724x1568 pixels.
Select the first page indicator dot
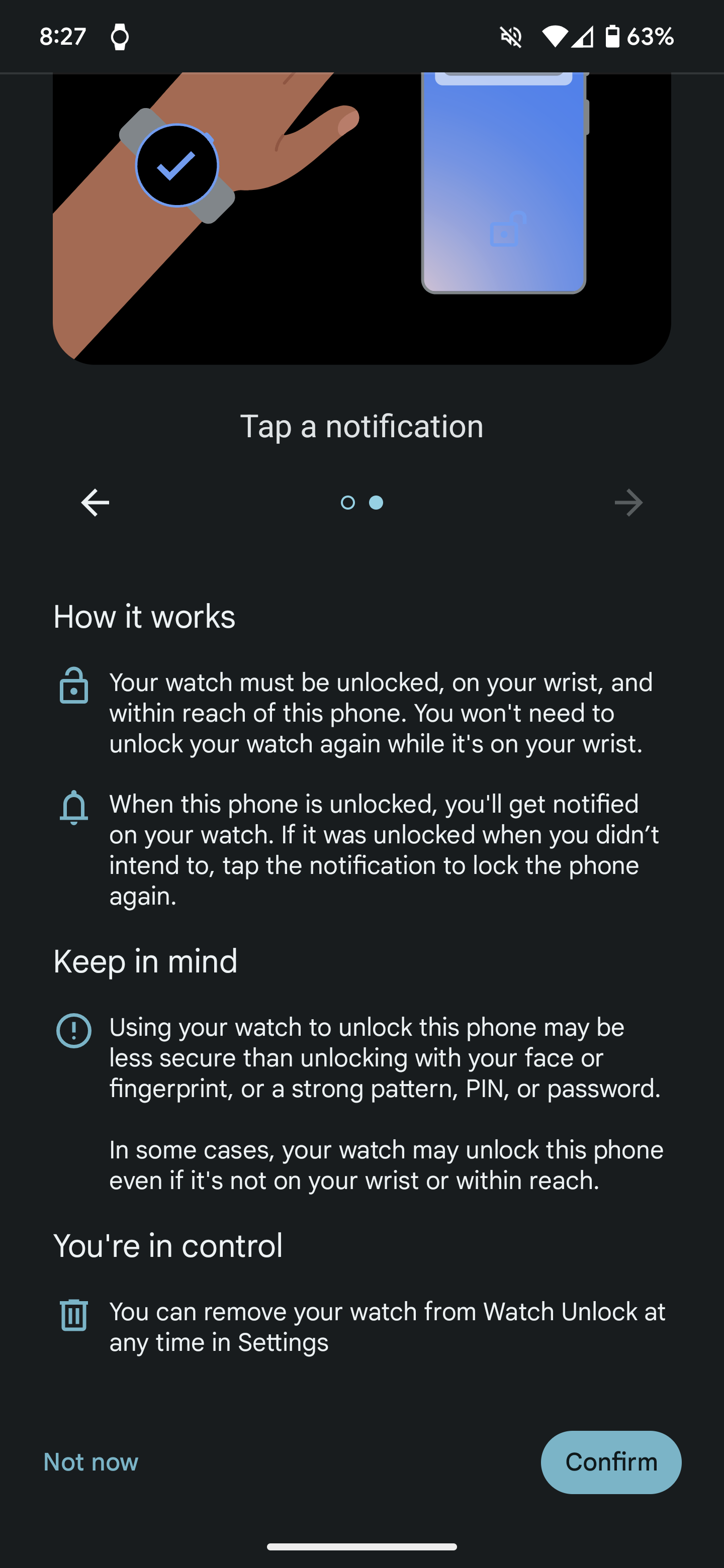tap(348, 503)
